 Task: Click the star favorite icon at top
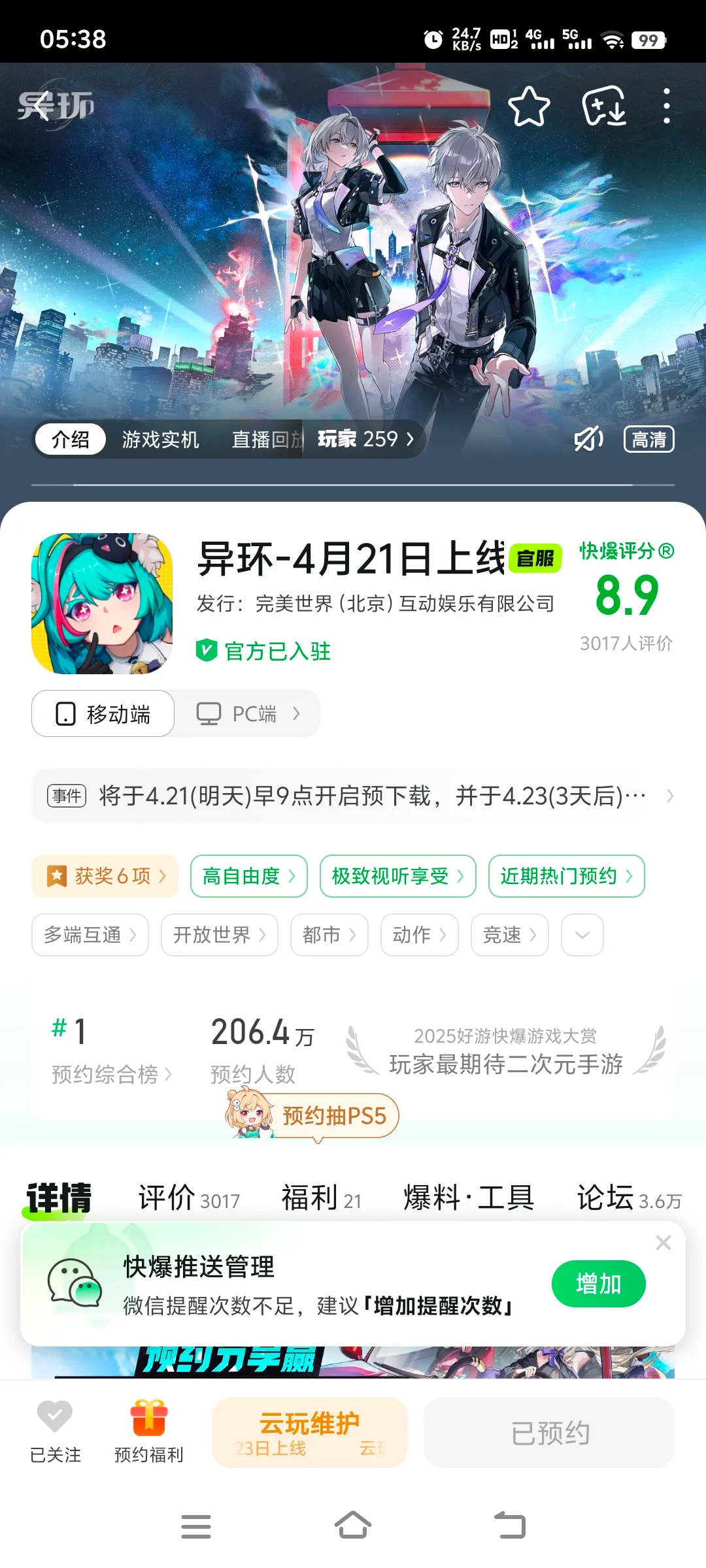(x=529, y=106)
